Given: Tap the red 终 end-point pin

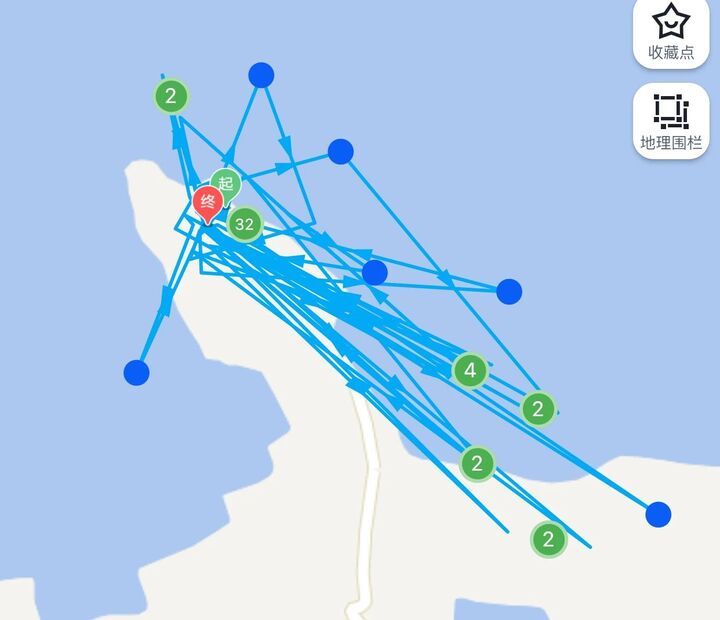Looking at the screenshot, I should pos(208,204).
